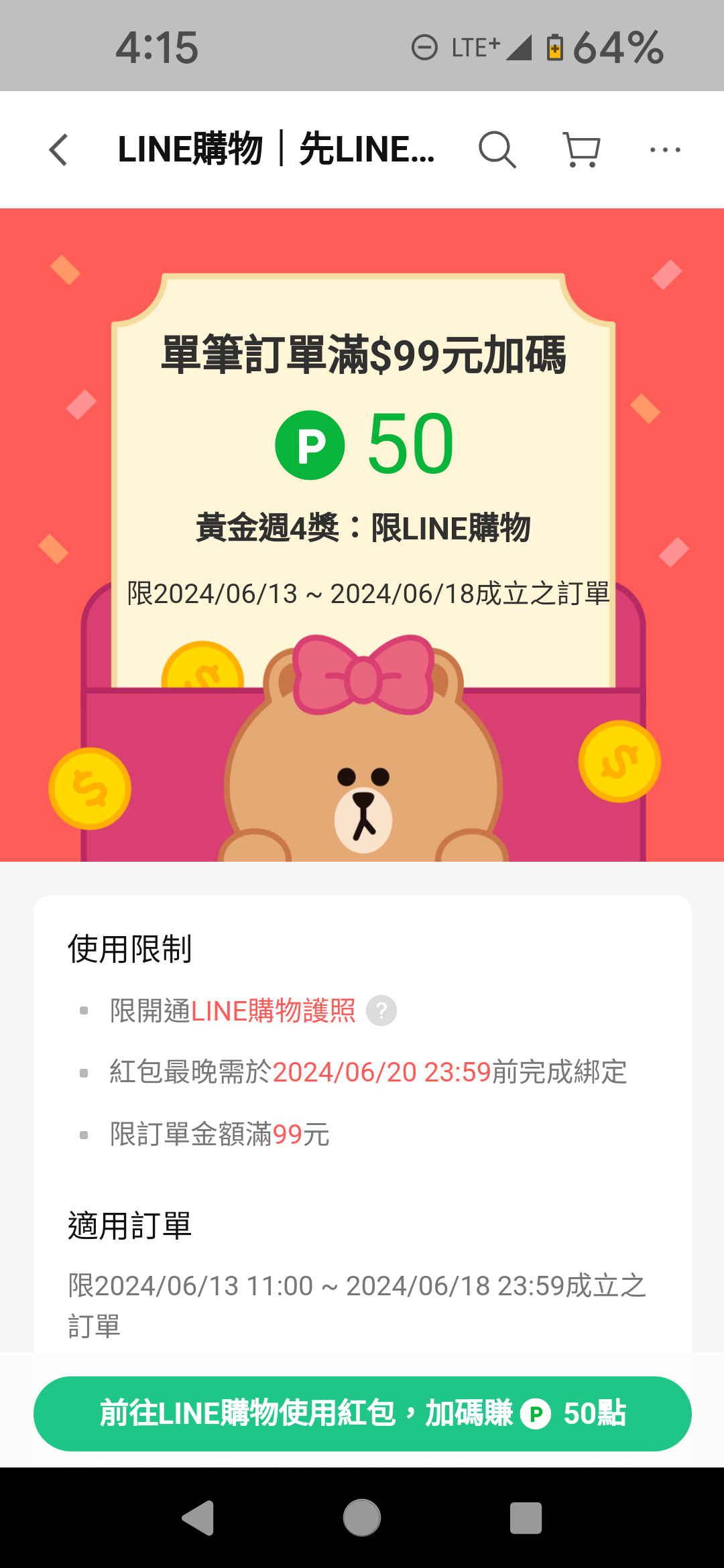Open the LINE購物護照 link

click(x=273, y=1010)
